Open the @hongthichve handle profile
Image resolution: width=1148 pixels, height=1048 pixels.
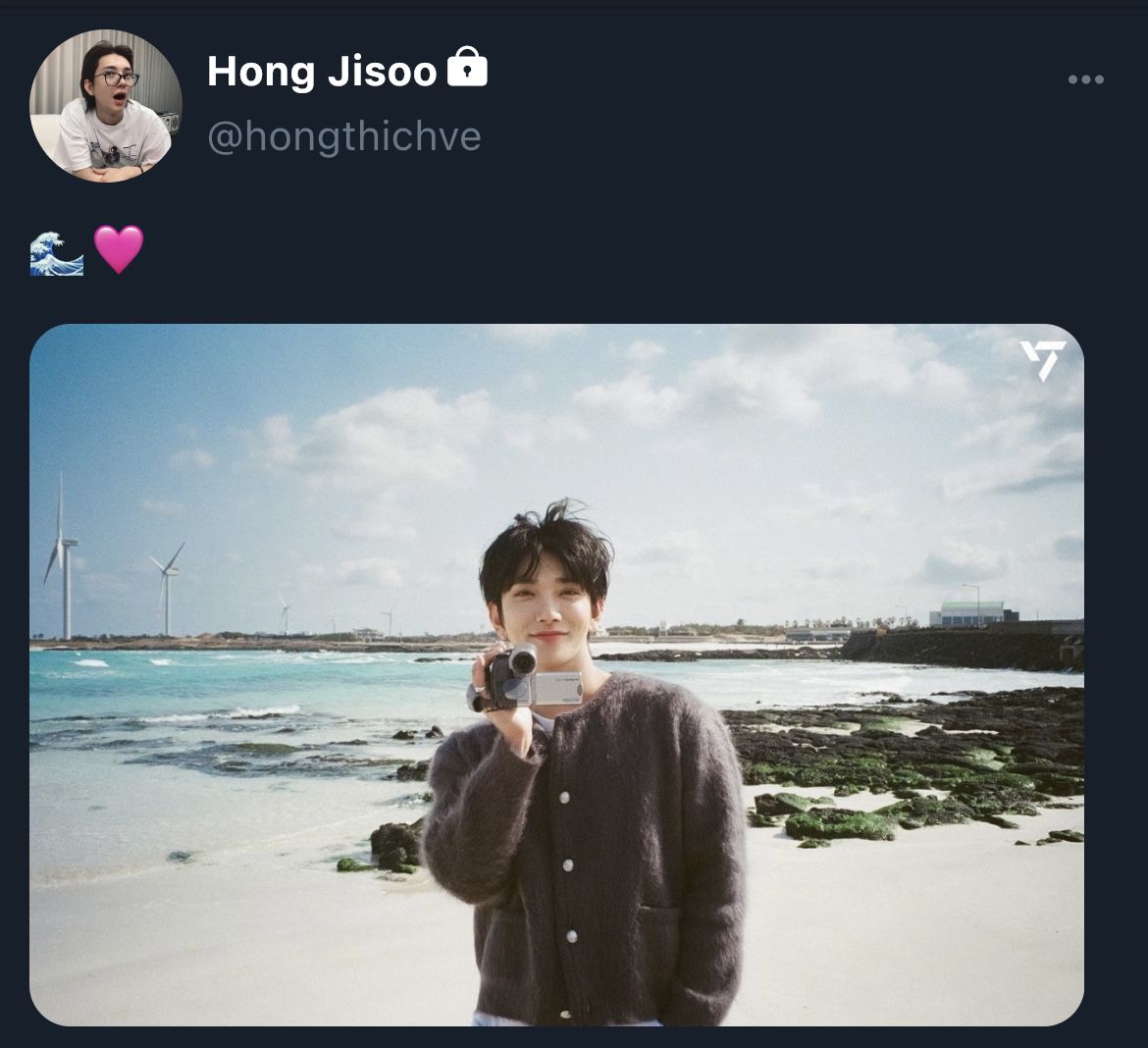[x=343, y=136]
